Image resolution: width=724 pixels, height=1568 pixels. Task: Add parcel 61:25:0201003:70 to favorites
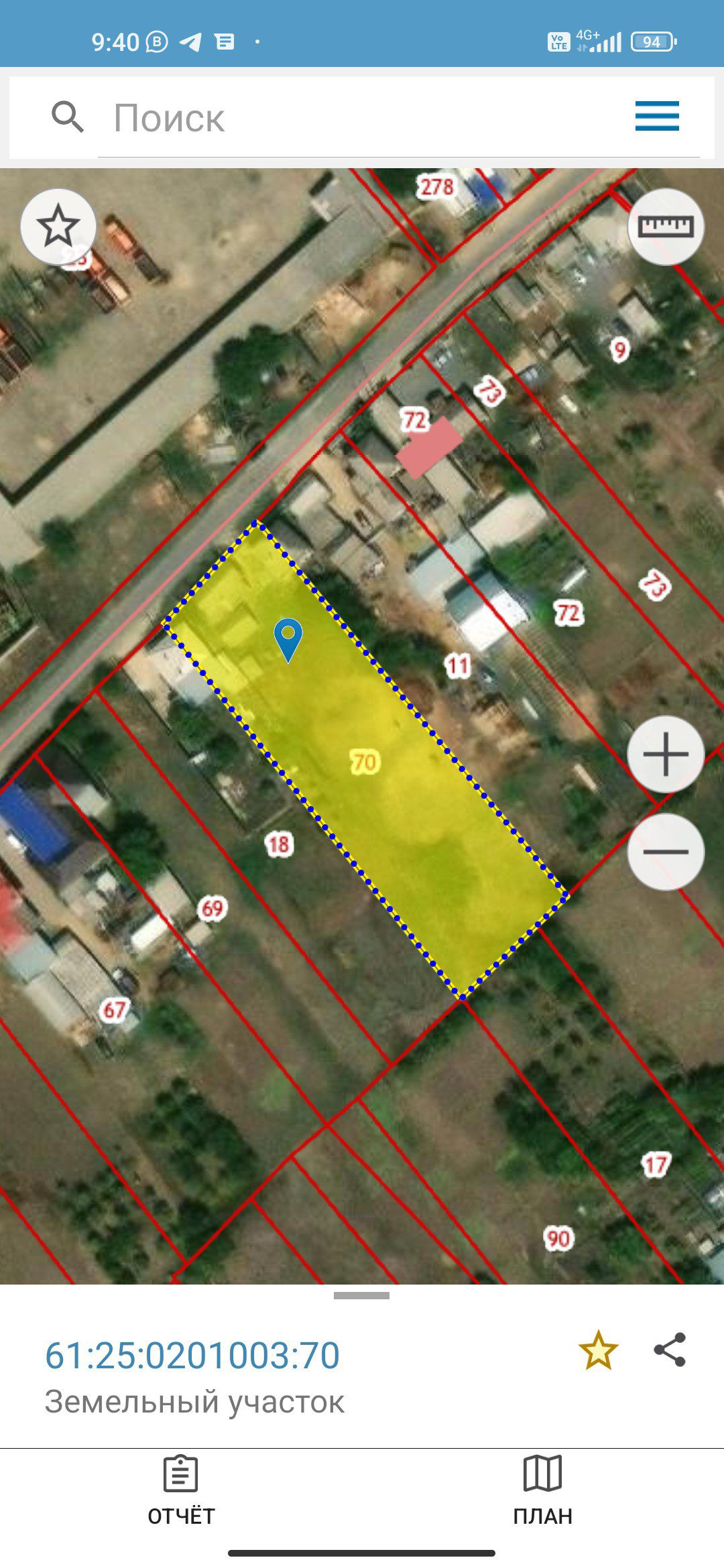click(598, 1350)
